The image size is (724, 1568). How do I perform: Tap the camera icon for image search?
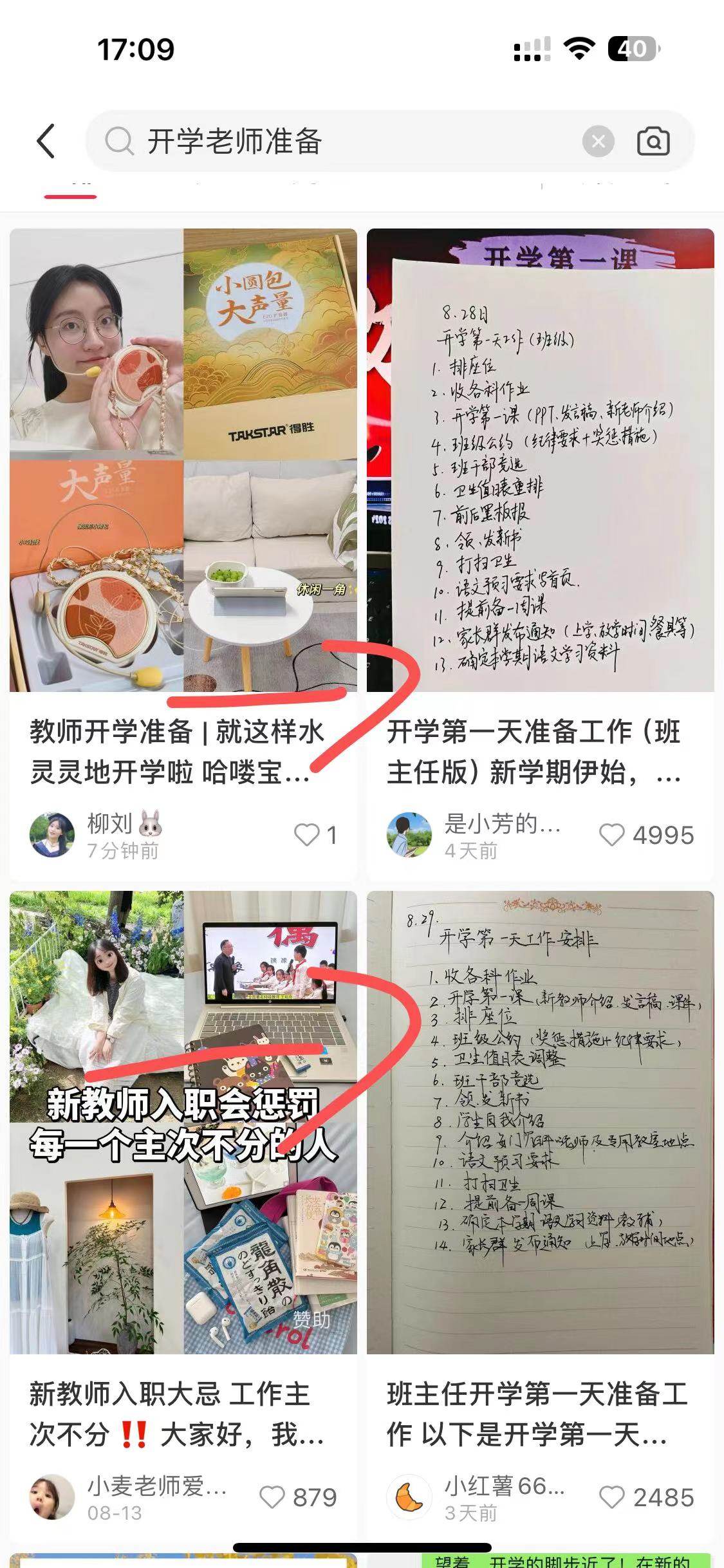(653, 142)
